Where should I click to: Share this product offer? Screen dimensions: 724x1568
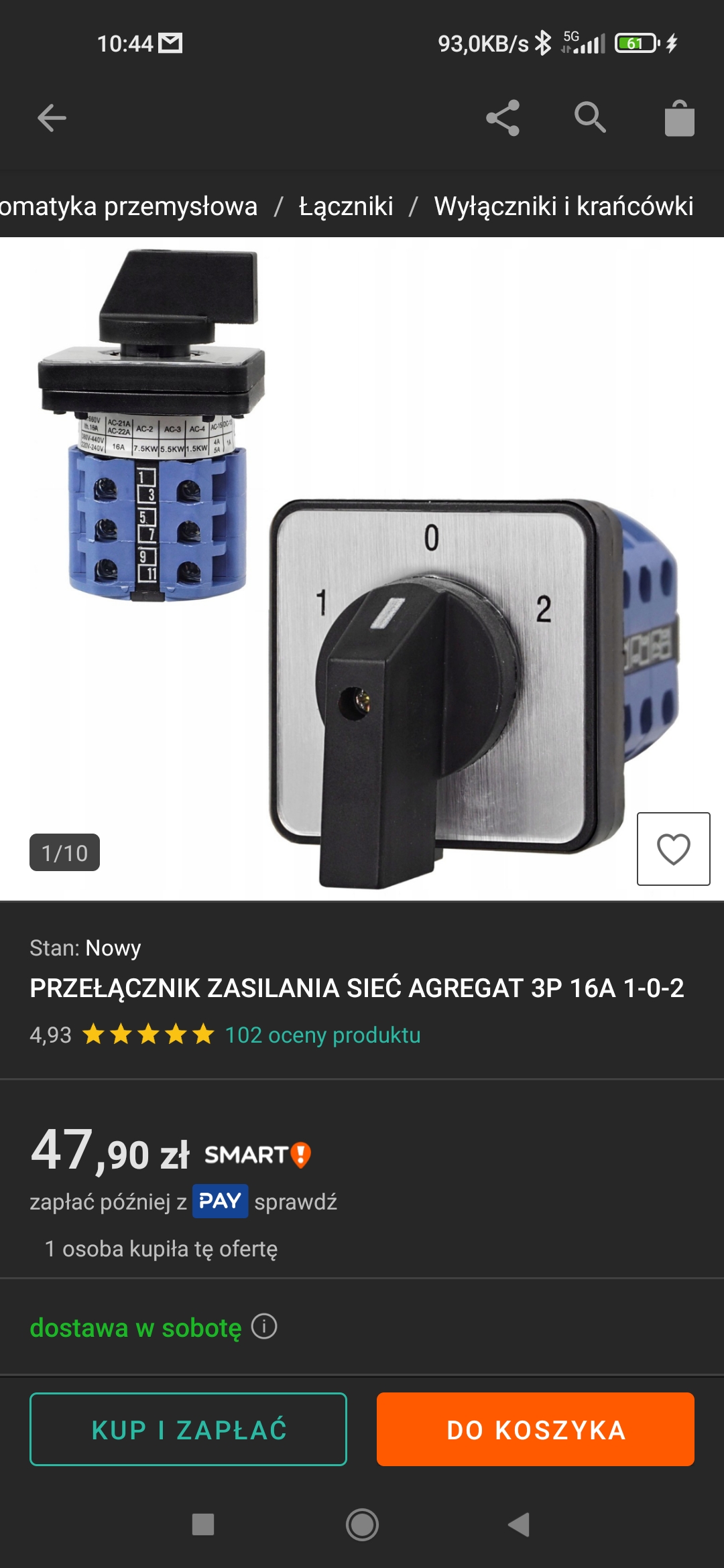(x=503, y=119)
